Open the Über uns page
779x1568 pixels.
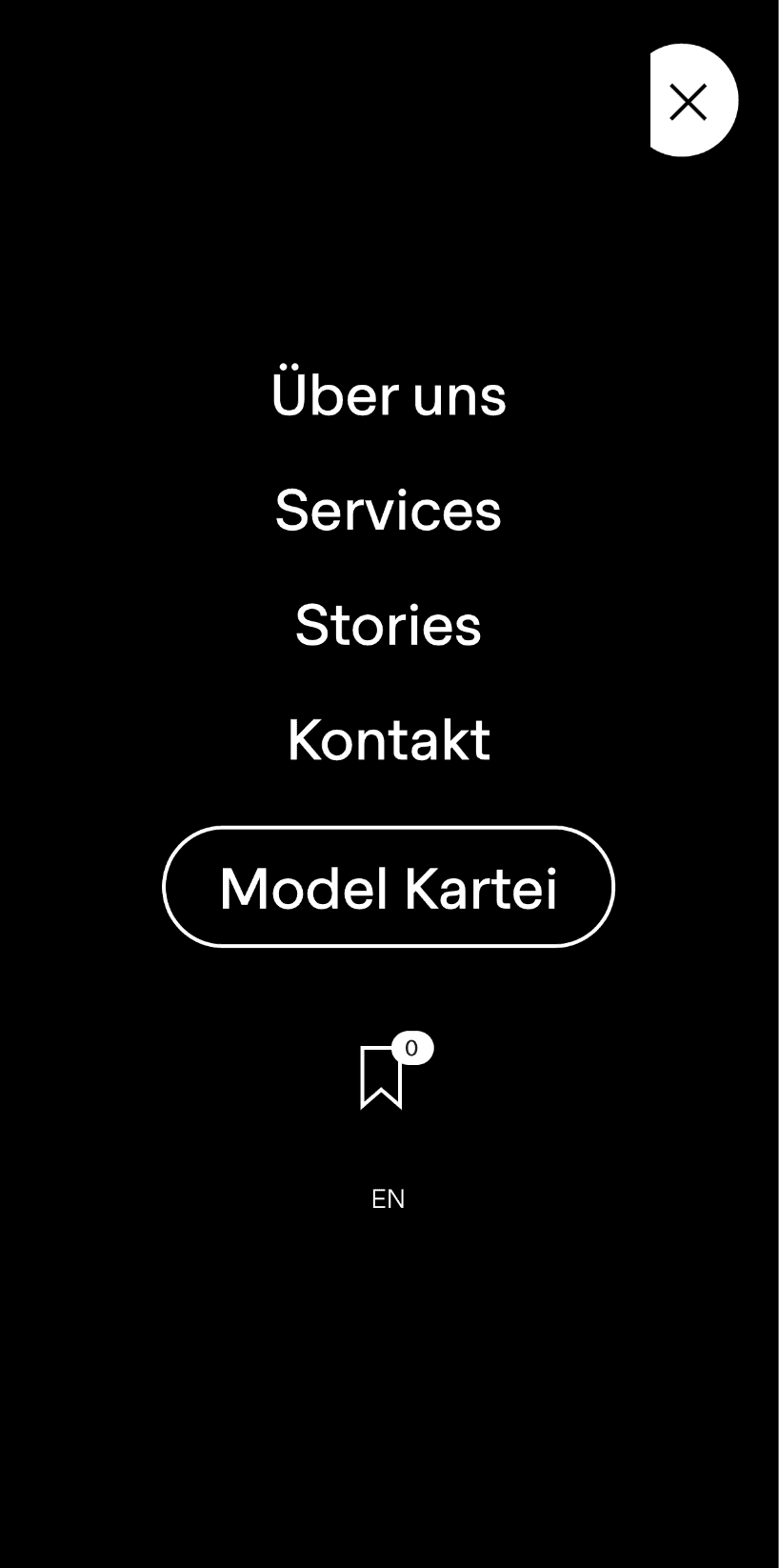pos(389,395)
